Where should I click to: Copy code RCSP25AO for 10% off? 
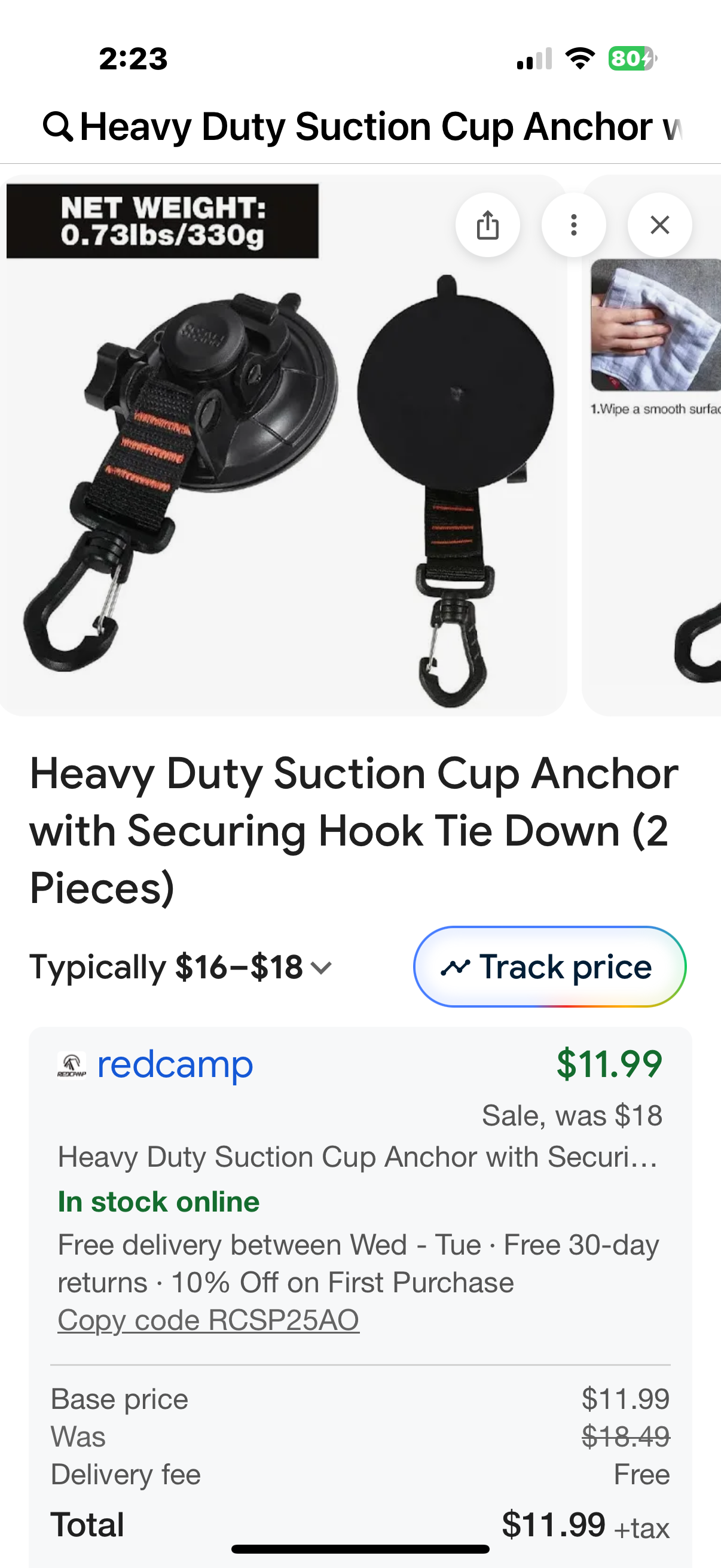208,1320
